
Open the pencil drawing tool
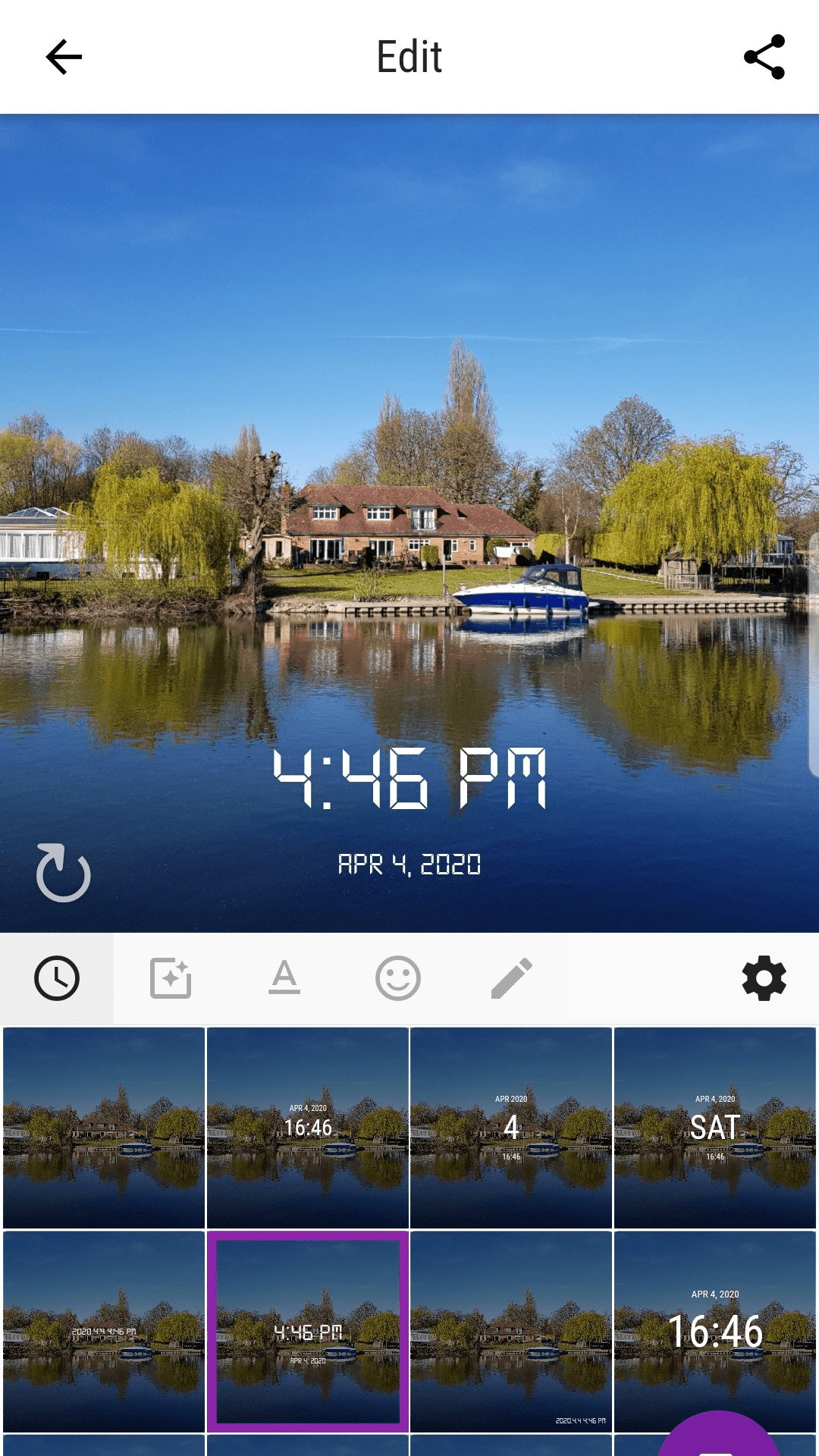512,978
